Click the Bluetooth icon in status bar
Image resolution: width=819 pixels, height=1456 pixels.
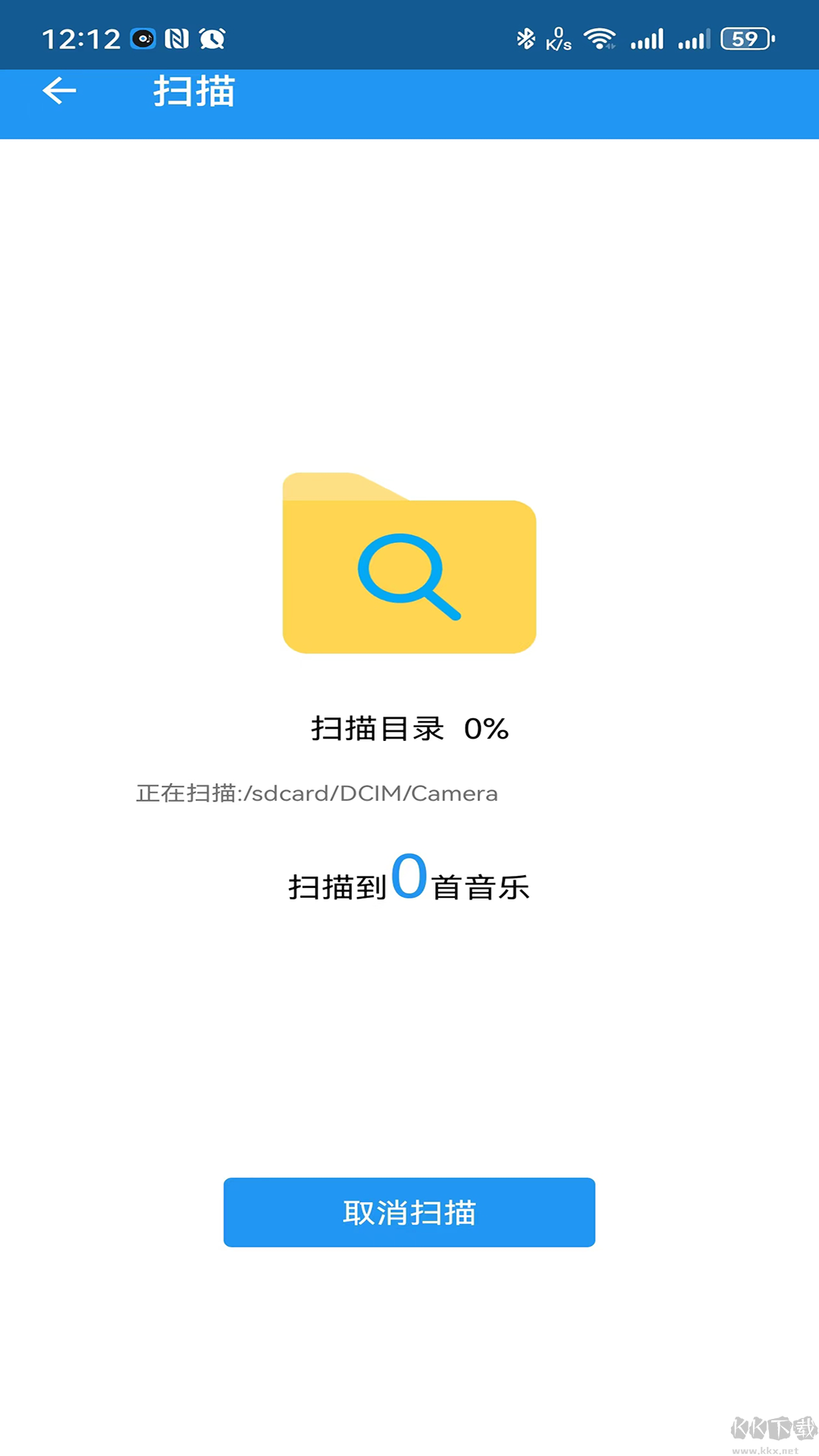tap(525, 36)
